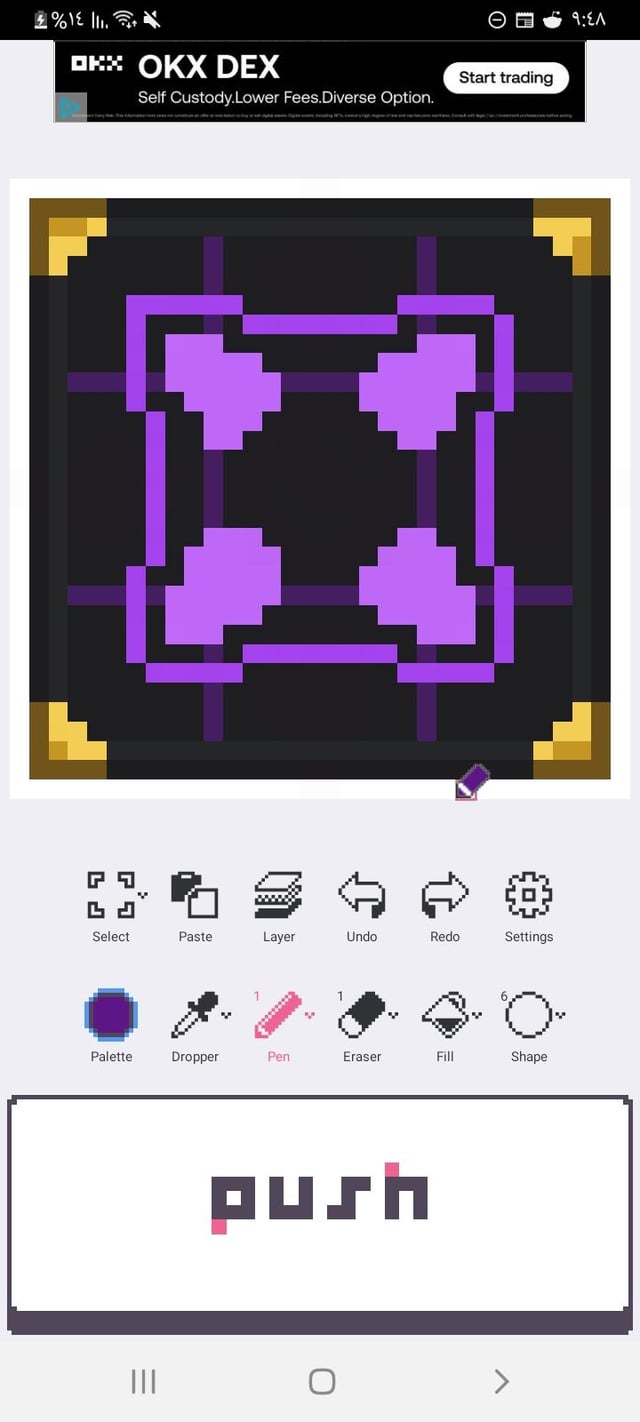Open the ad choices info icon

click(70, 107)
